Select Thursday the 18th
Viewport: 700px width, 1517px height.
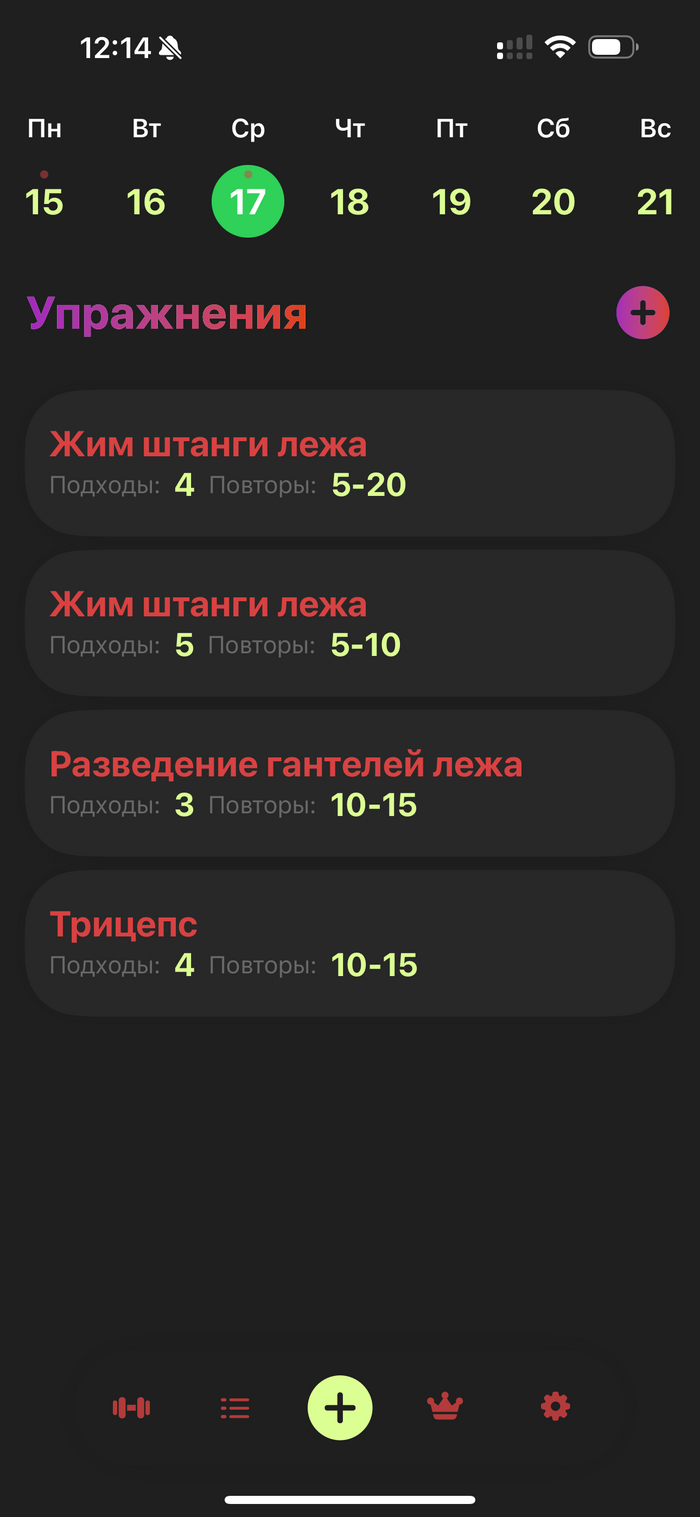coord(350,202)
